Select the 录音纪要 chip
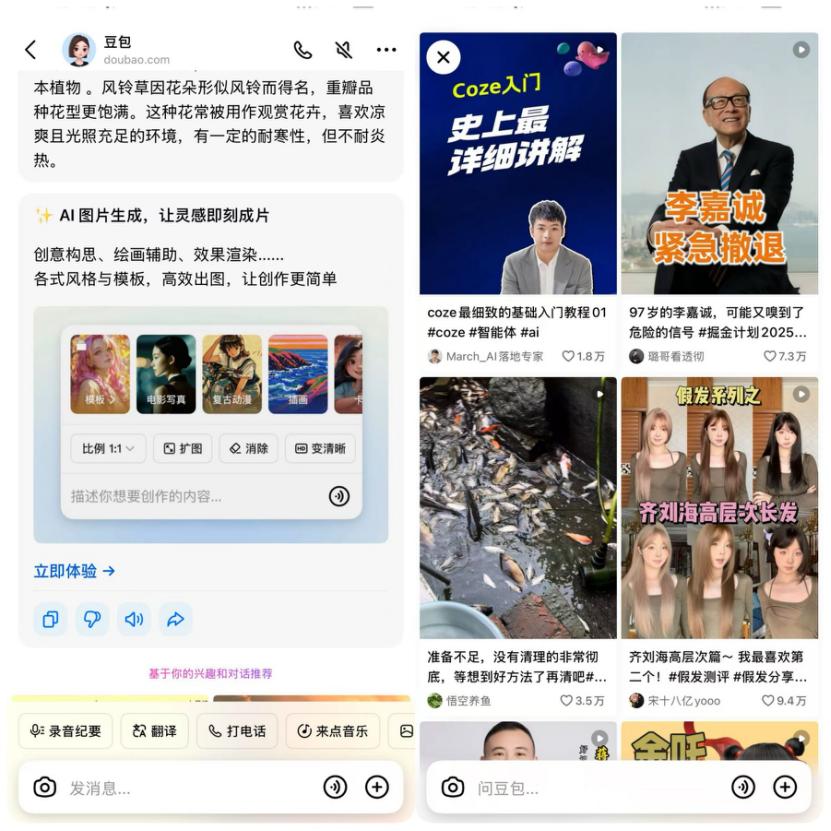This screenshot has height=831, width=831. click(x=66, y=731)
